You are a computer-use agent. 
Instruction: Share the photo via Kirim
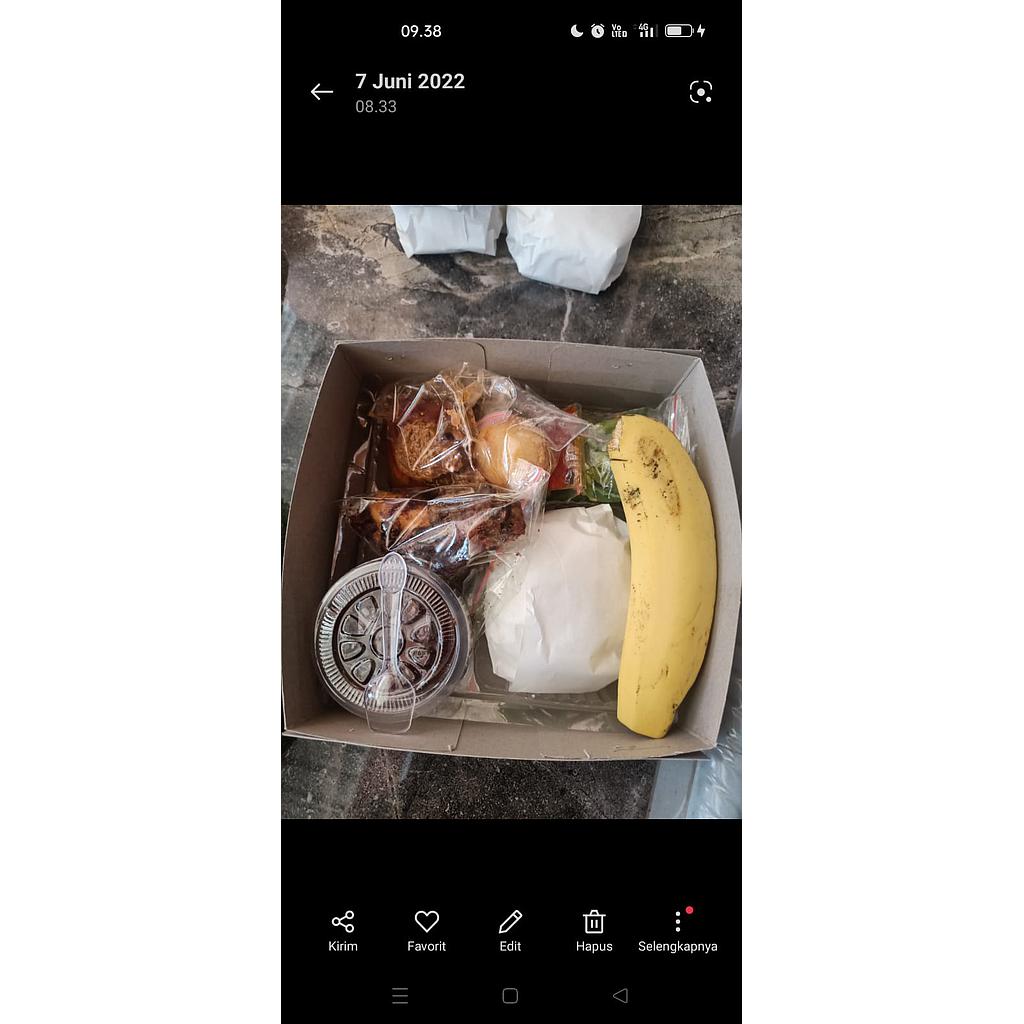[x=343, y=930]
